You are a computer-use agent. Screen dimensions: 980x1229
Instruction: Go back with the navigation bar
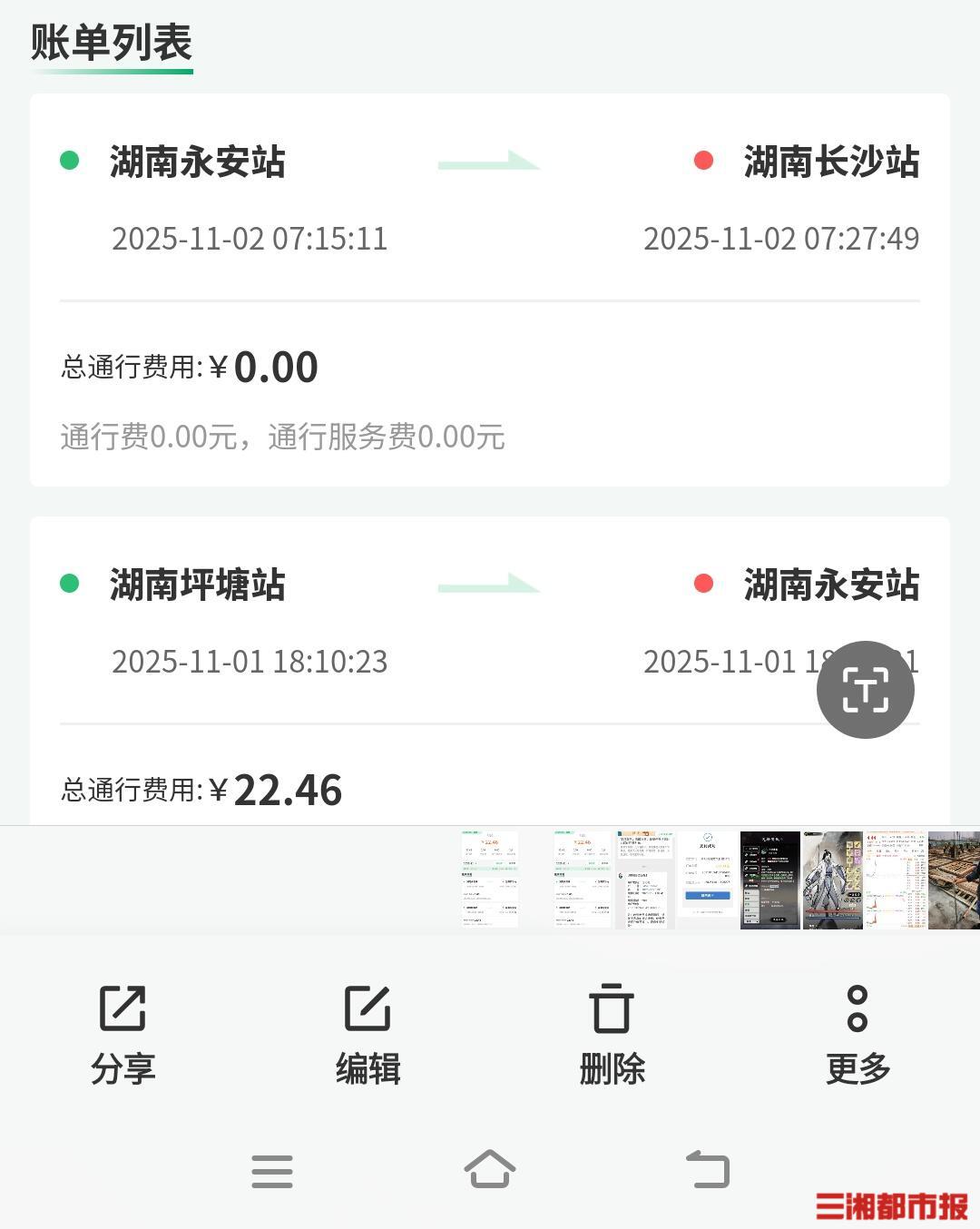[708, 1169]
